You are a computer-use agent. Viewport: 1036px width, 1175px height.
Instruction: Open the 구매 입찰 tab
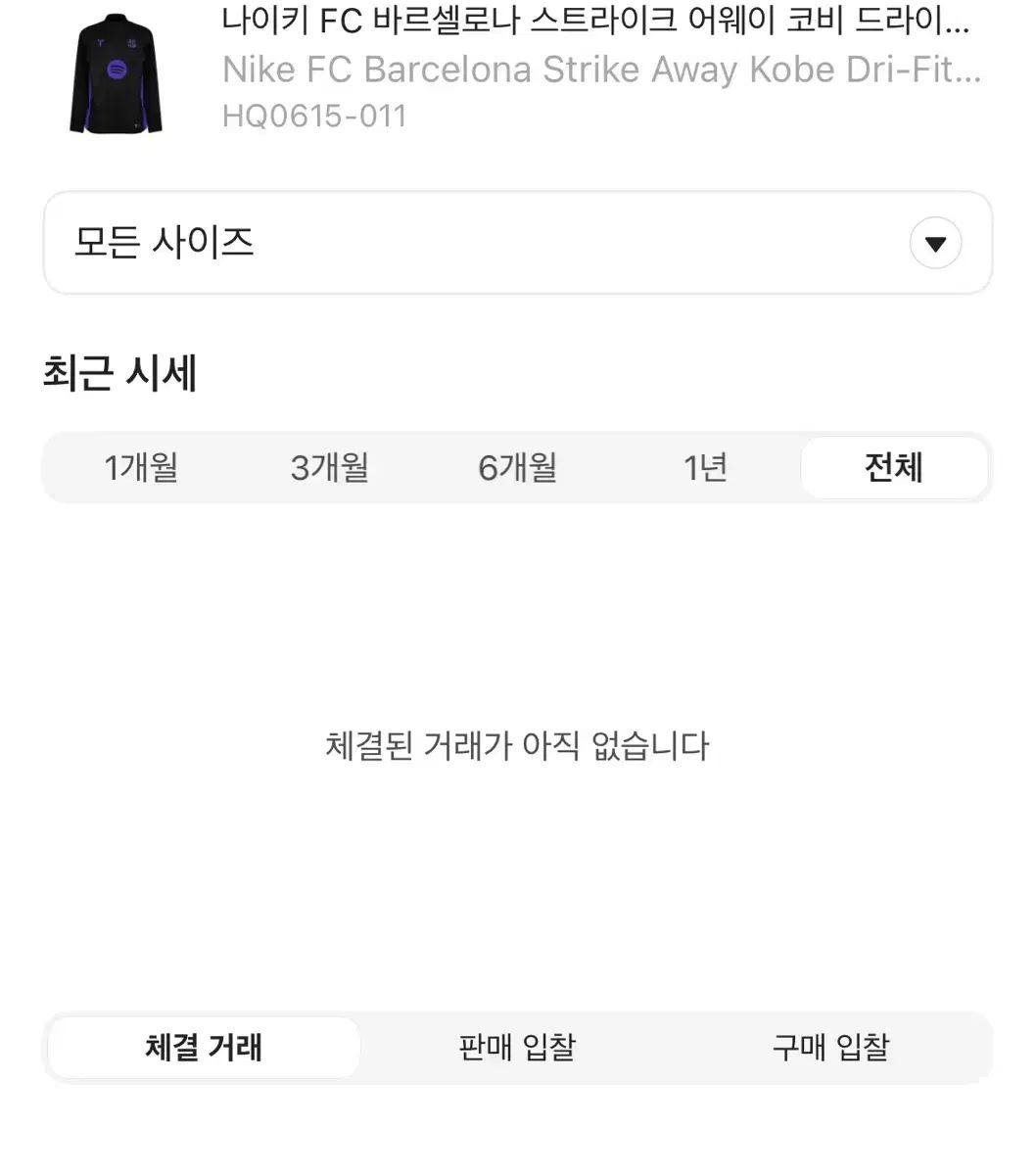coord(830,1048)
